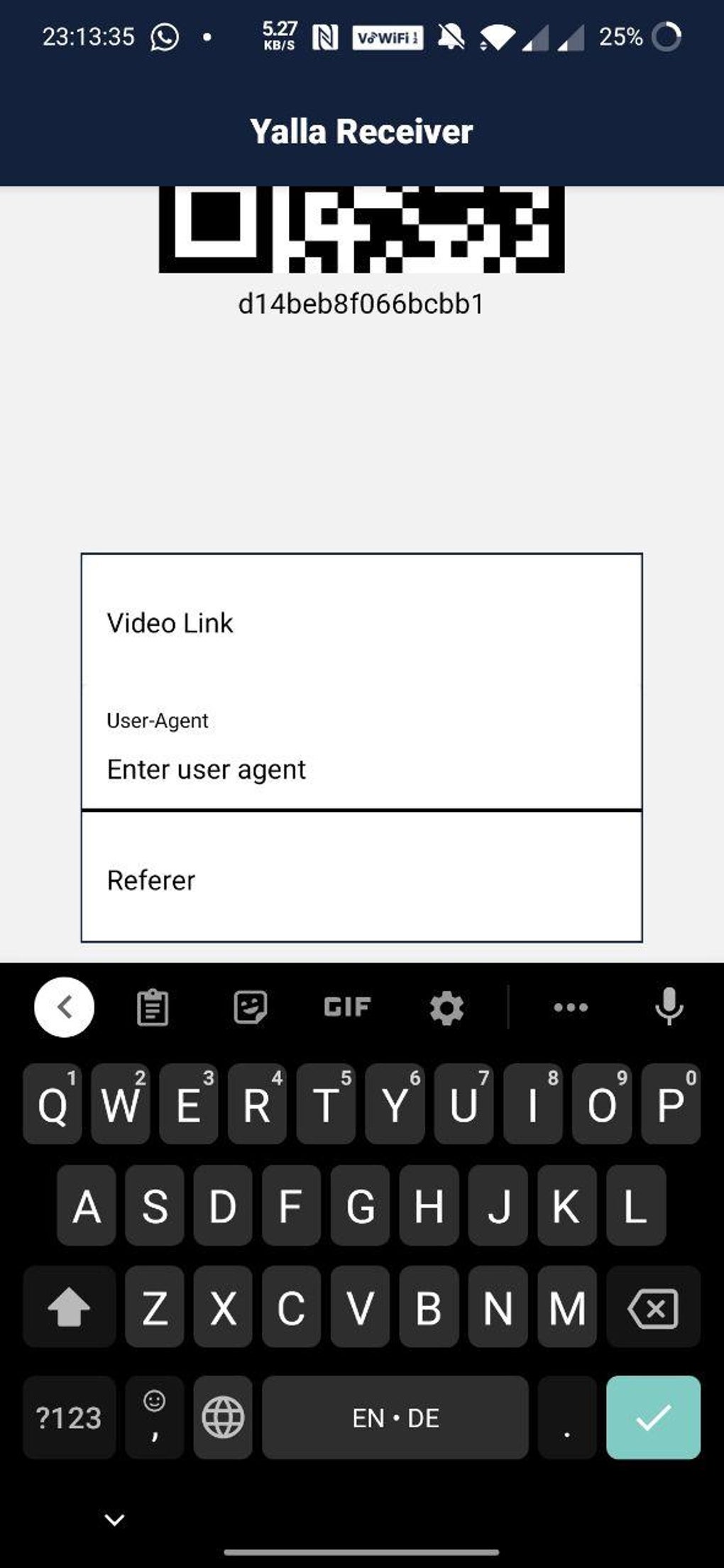
Task: Switch to the ?123 symbols keyboard
Action: coord(69,1418)
